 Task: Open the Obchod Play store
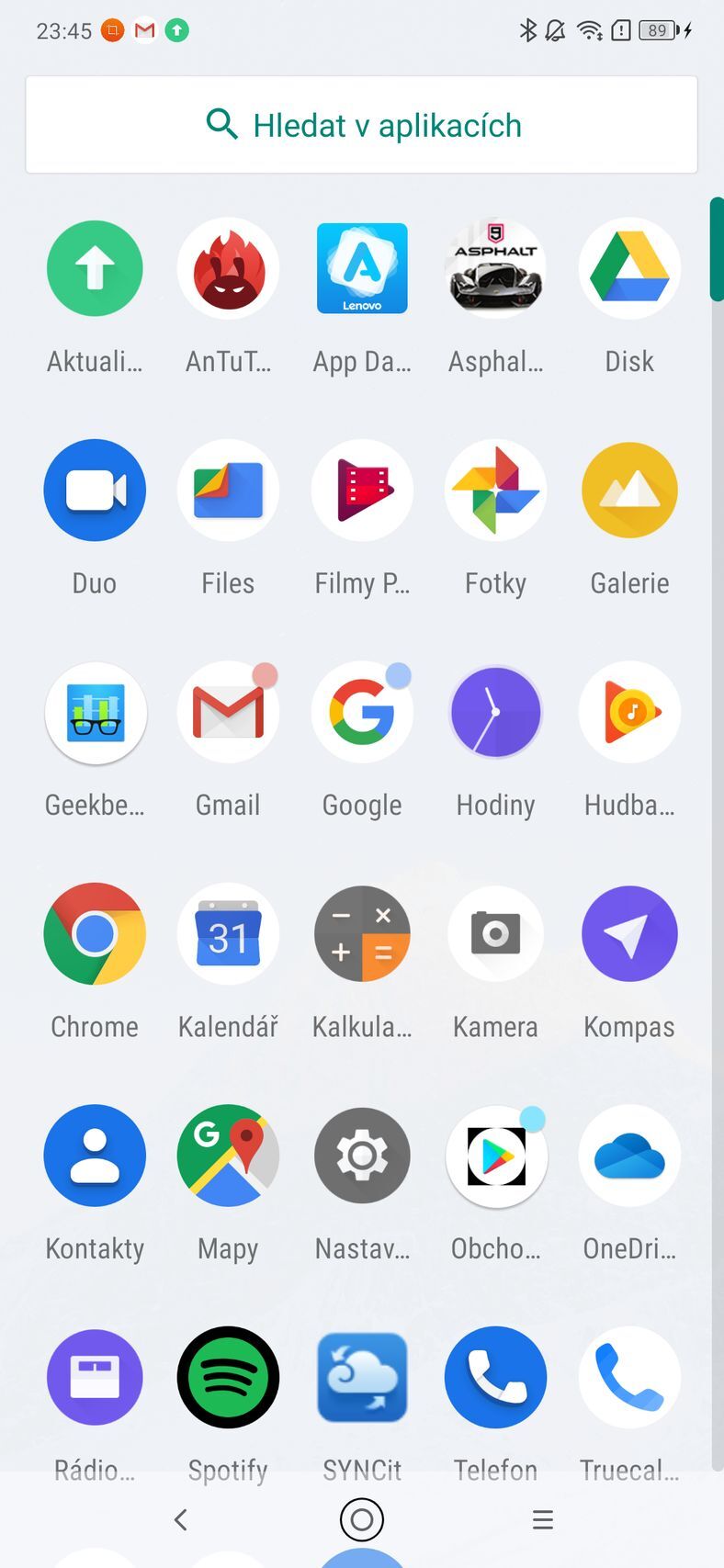point(495,1156)
